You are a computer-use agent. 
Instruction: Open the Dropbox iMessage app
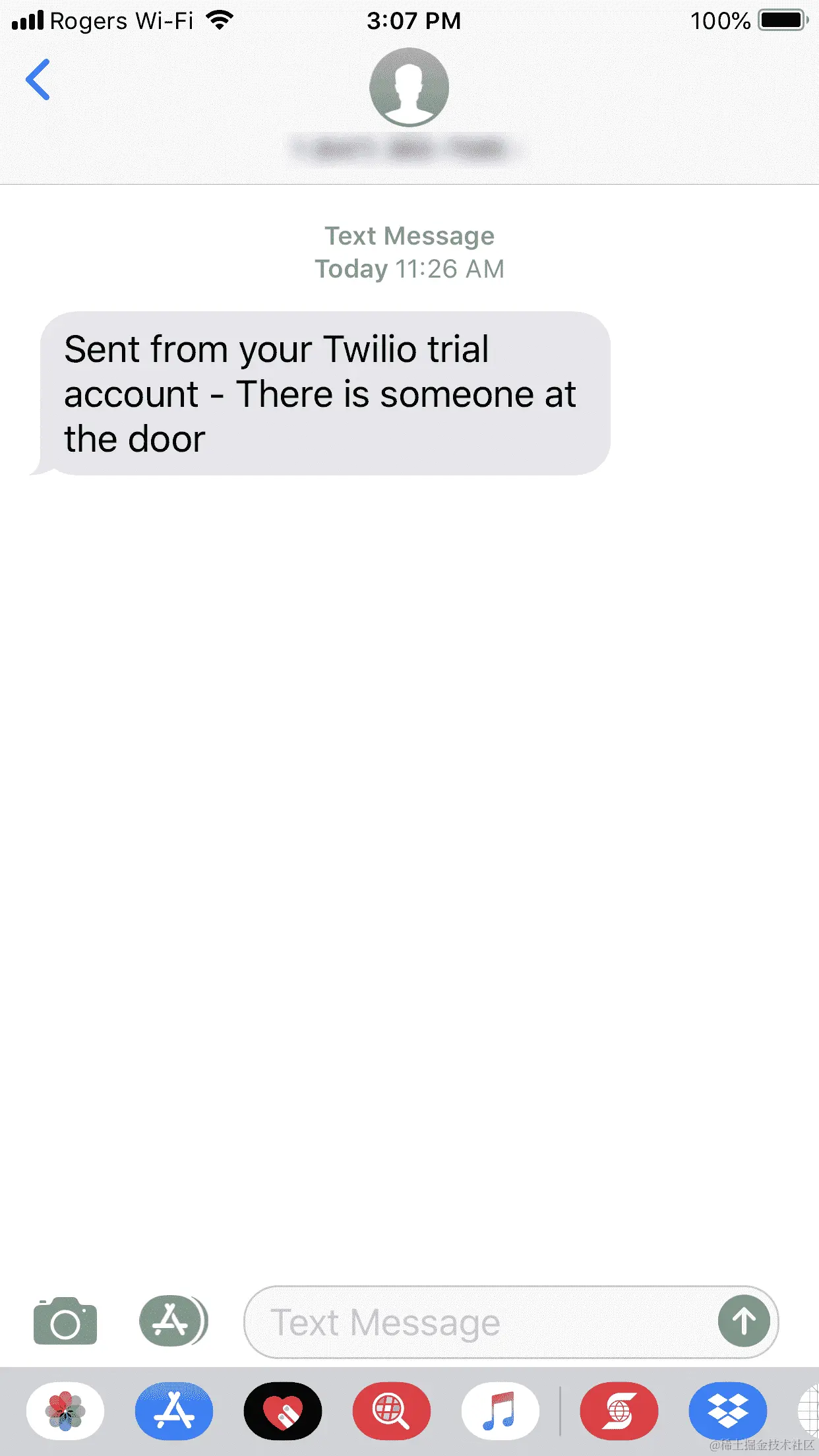tap(727, 1411)
